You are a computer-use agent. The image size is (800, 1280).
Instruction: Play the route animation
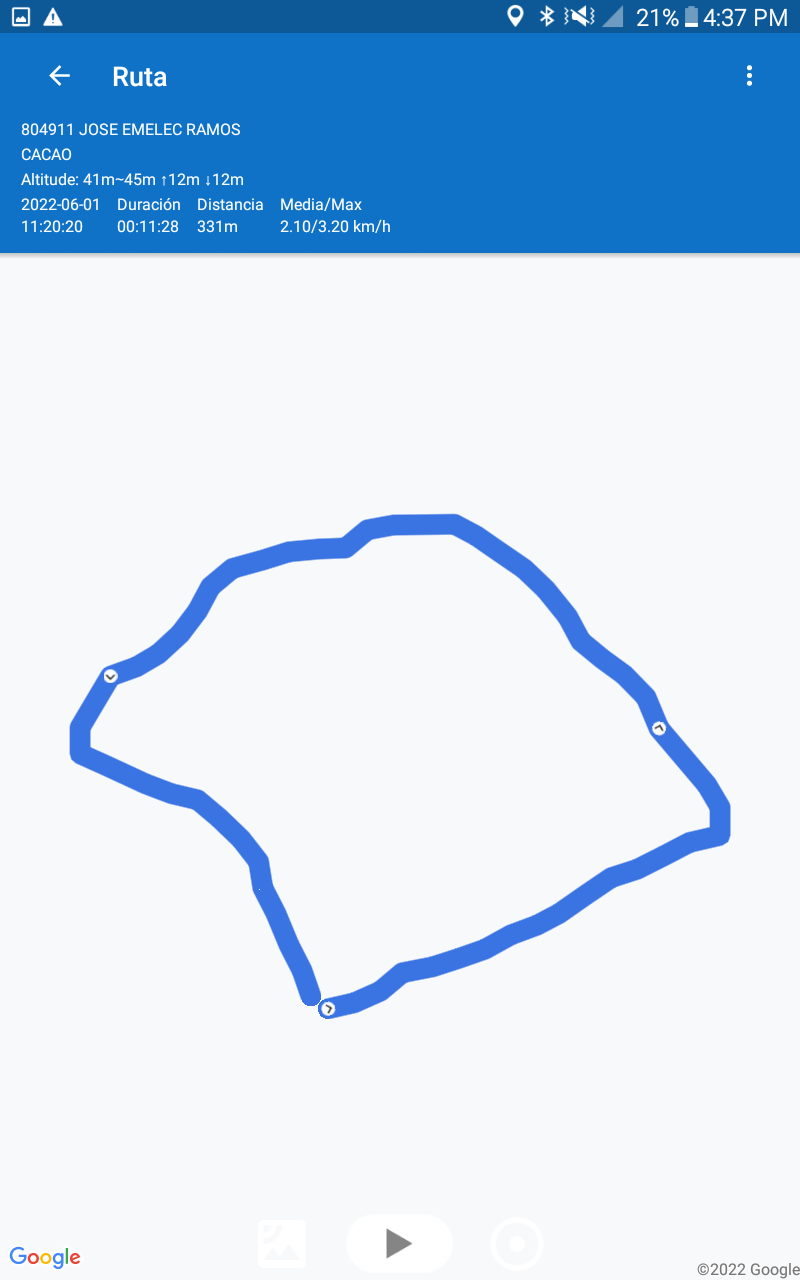tap(399, 1243)
